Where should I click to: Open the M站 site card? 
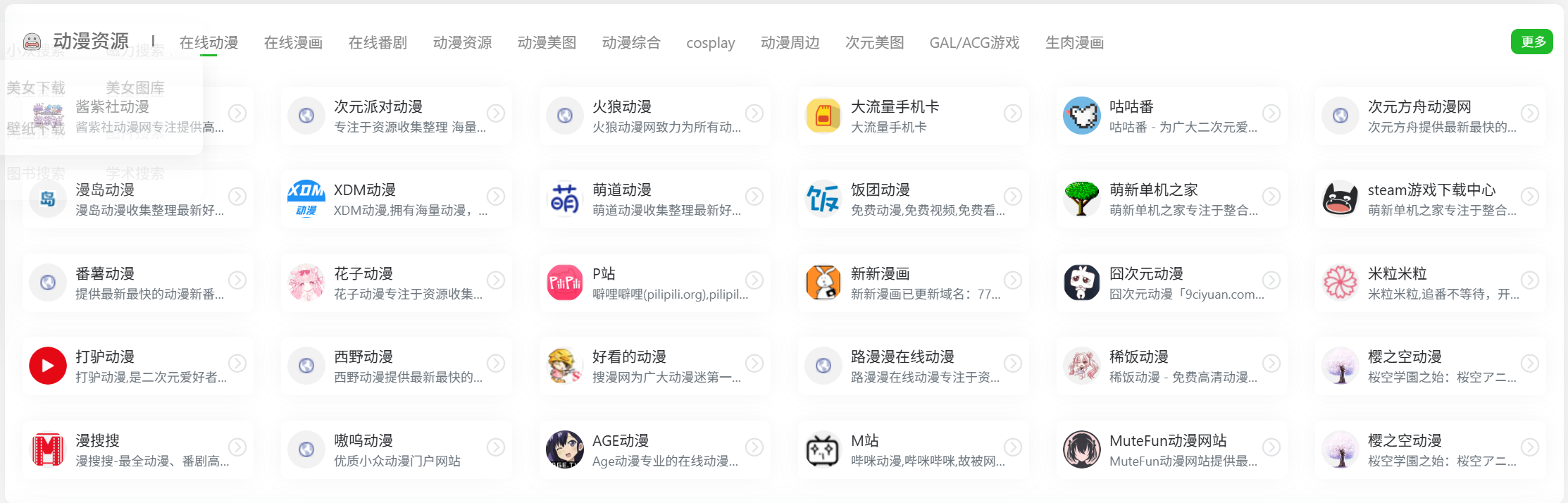913,450
